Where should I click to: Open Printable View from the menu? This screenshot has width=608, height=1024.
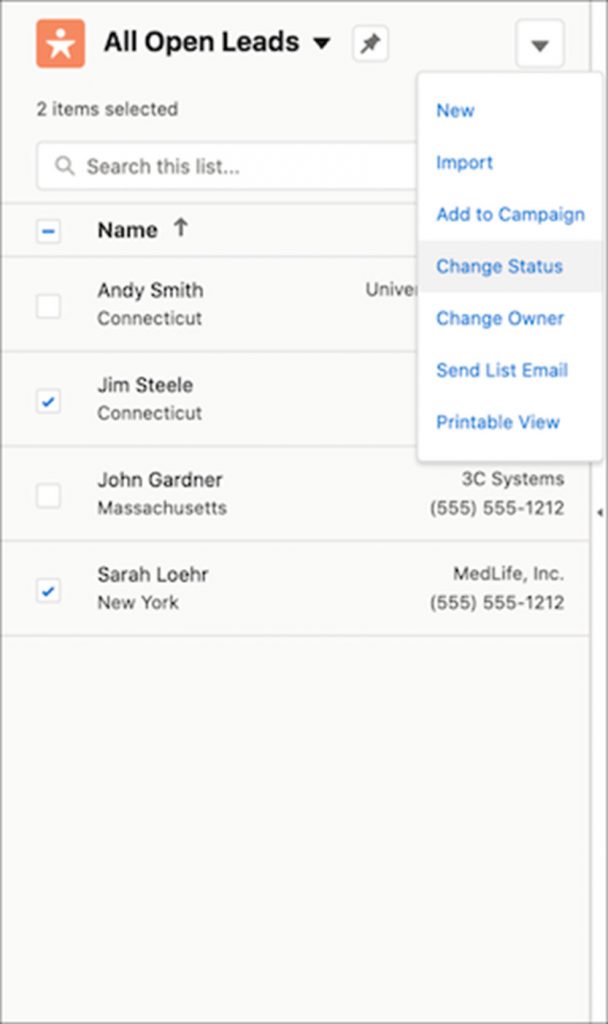[x=498, y=423]
